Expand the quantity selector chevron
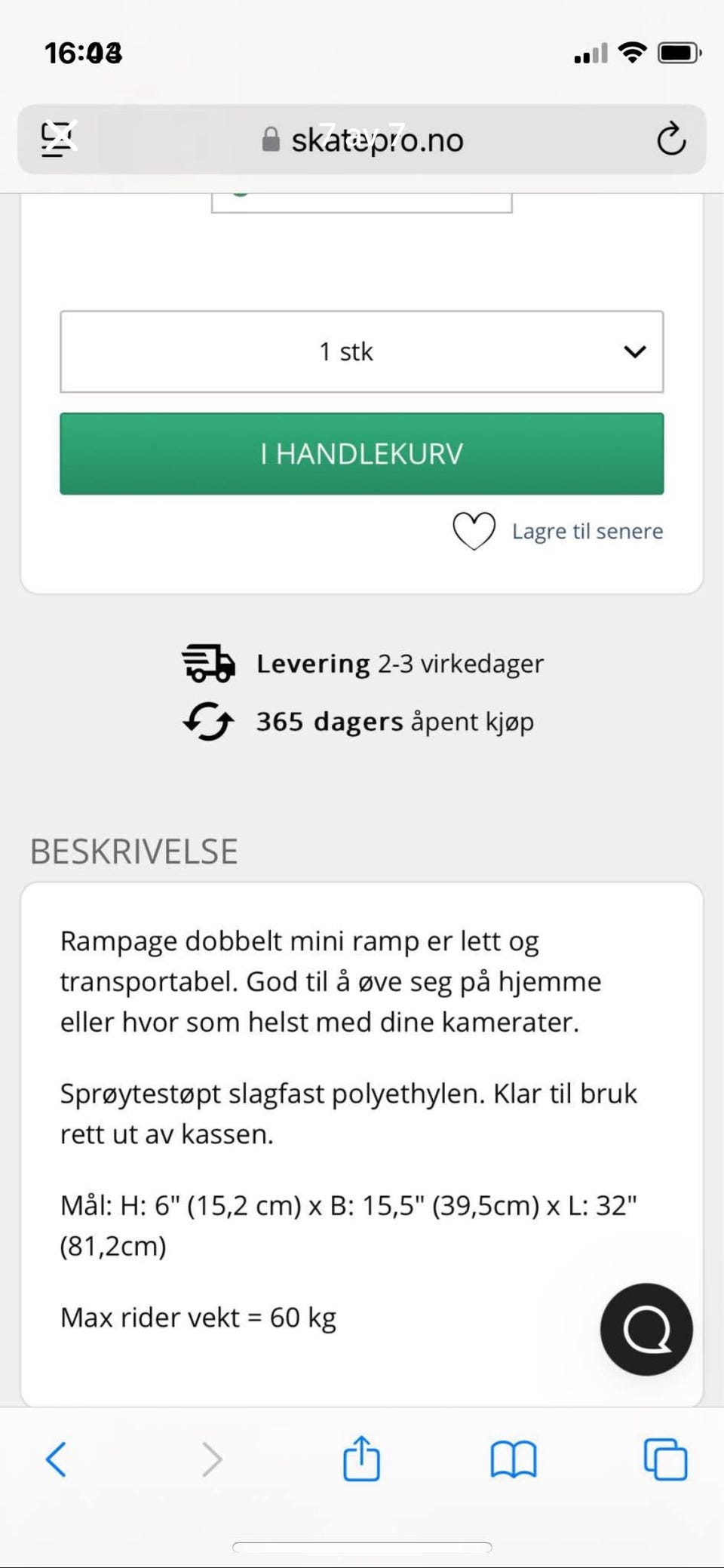 click(x=634, y=351)
